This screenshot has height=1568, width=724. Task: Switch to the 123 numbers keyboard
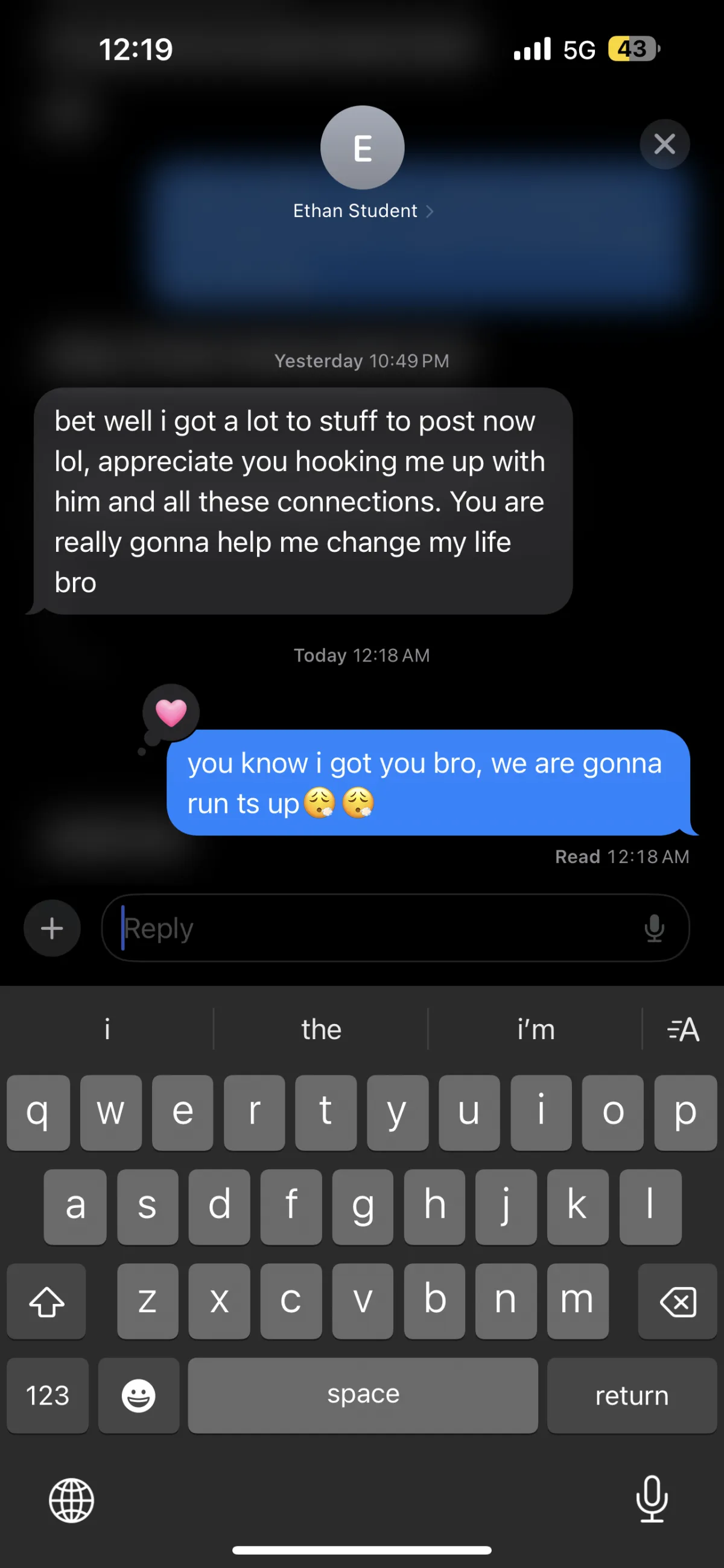48,1395
